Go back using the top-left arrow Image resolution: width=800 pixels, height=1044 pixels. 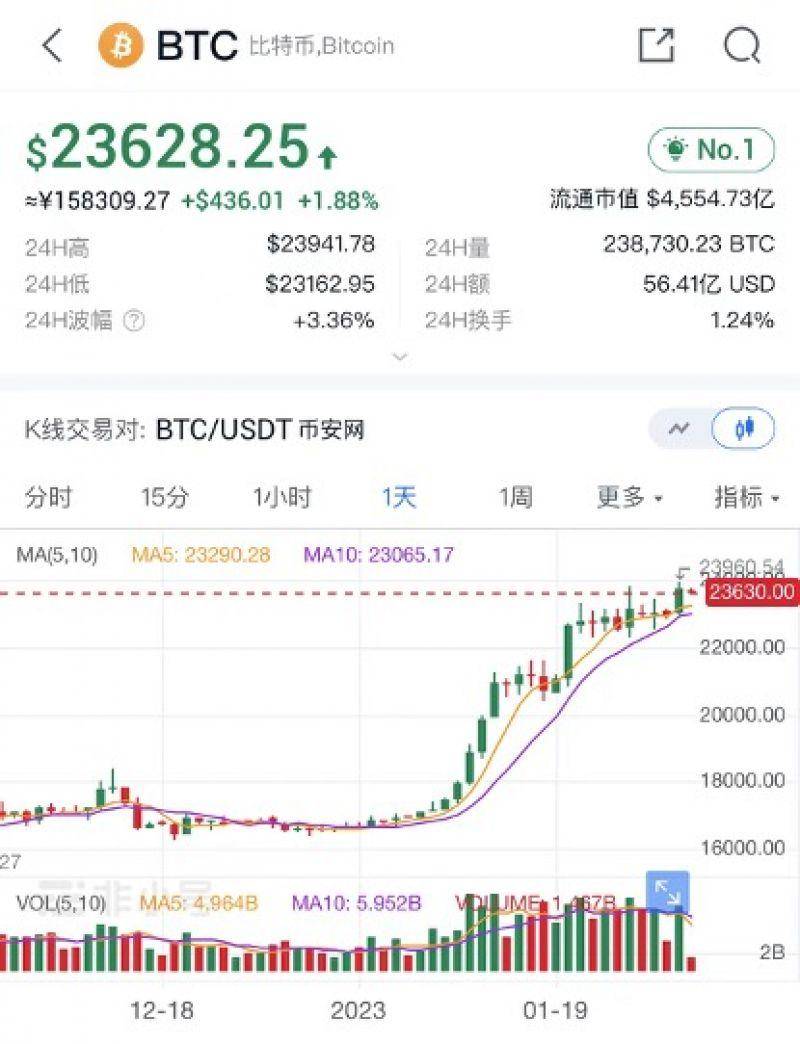[52, 45]
